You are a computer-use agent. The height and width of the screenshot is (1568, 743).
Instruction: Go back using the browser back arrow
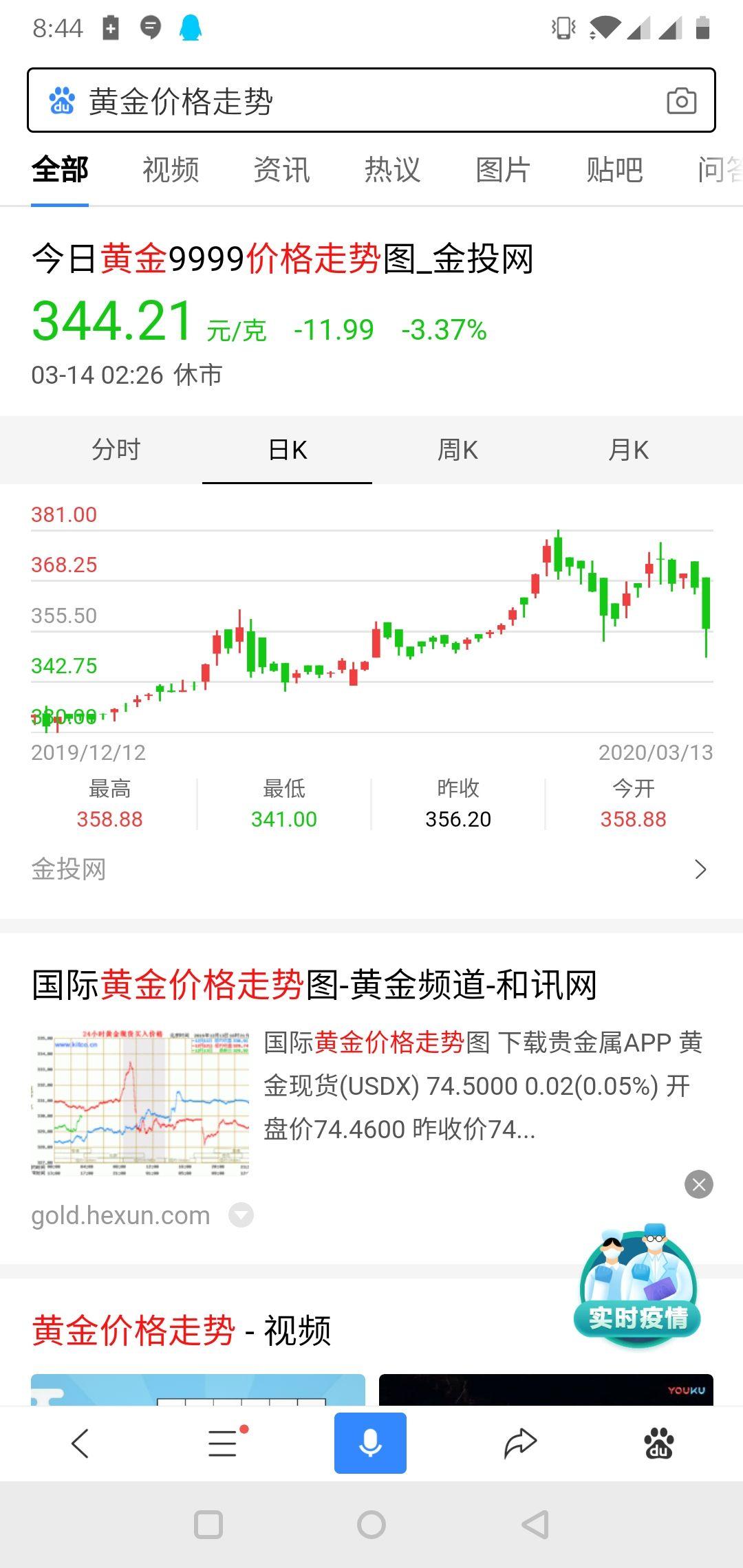point(80,1443)
